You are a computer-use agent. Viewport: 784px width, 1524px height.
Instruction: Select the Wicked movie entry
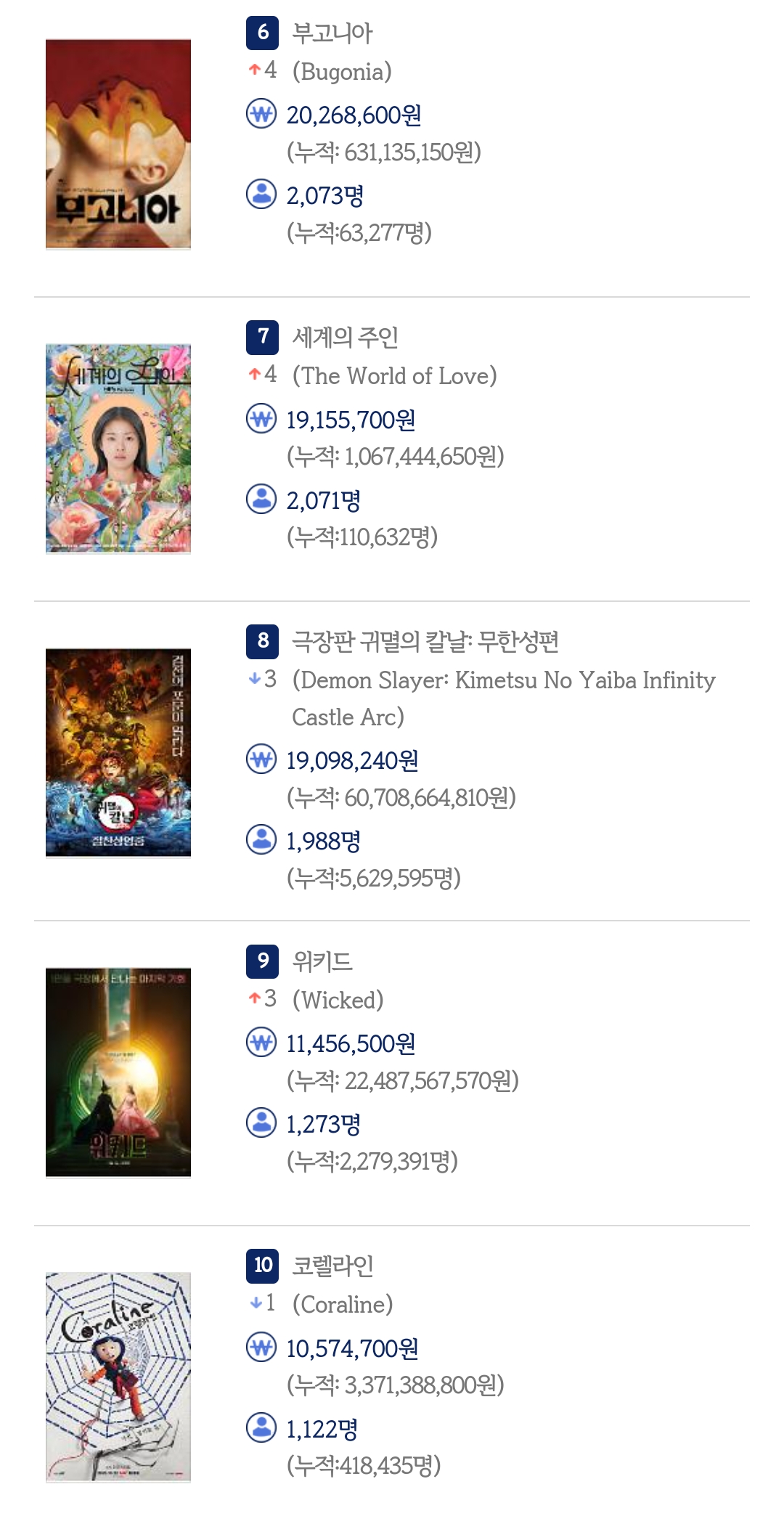[x=322, y=962]
